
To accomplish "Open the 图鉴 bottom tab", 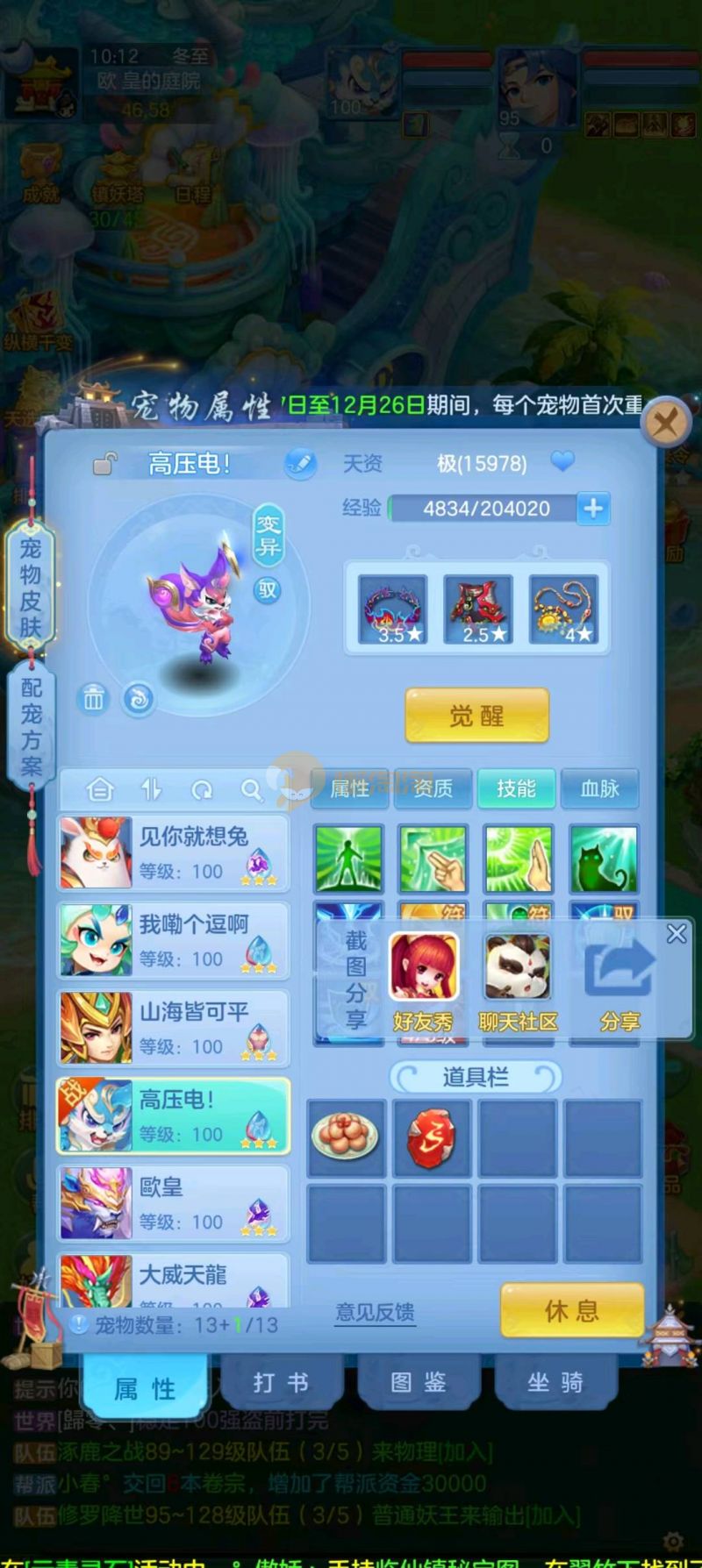I will click(419, 1383).
